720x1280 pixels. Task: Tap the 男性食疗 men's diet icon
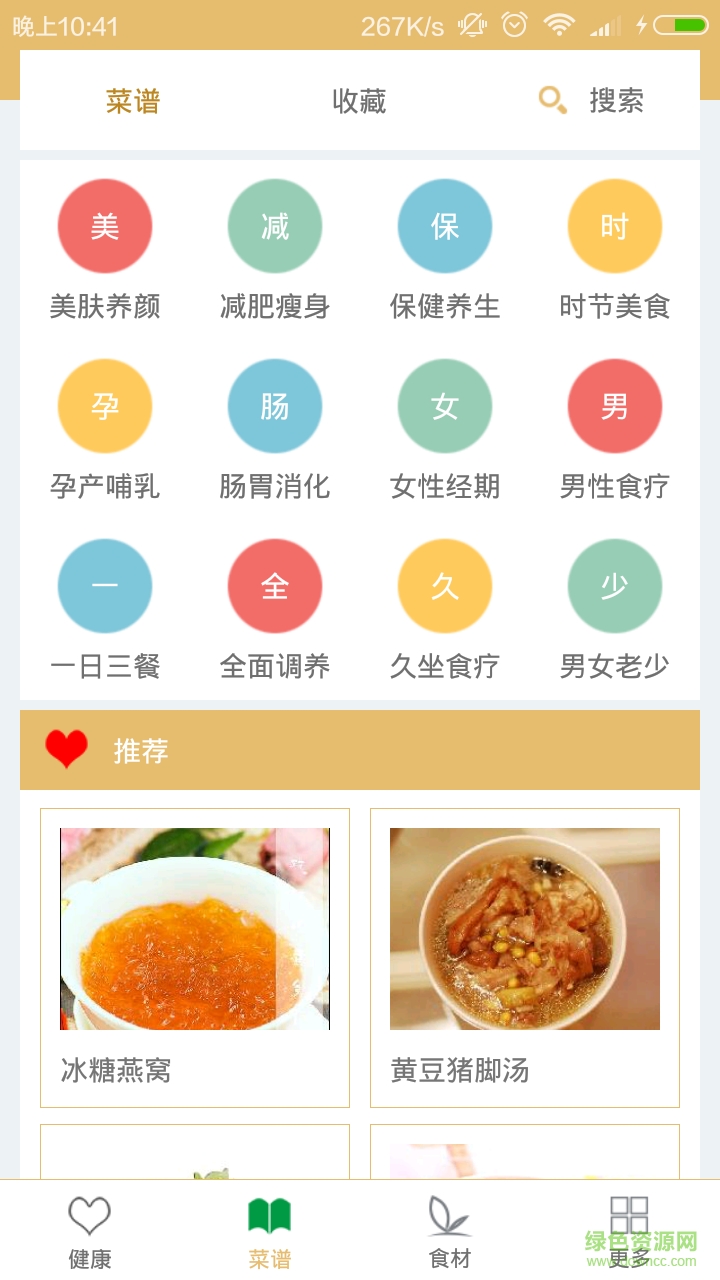(x=615, y=406)
